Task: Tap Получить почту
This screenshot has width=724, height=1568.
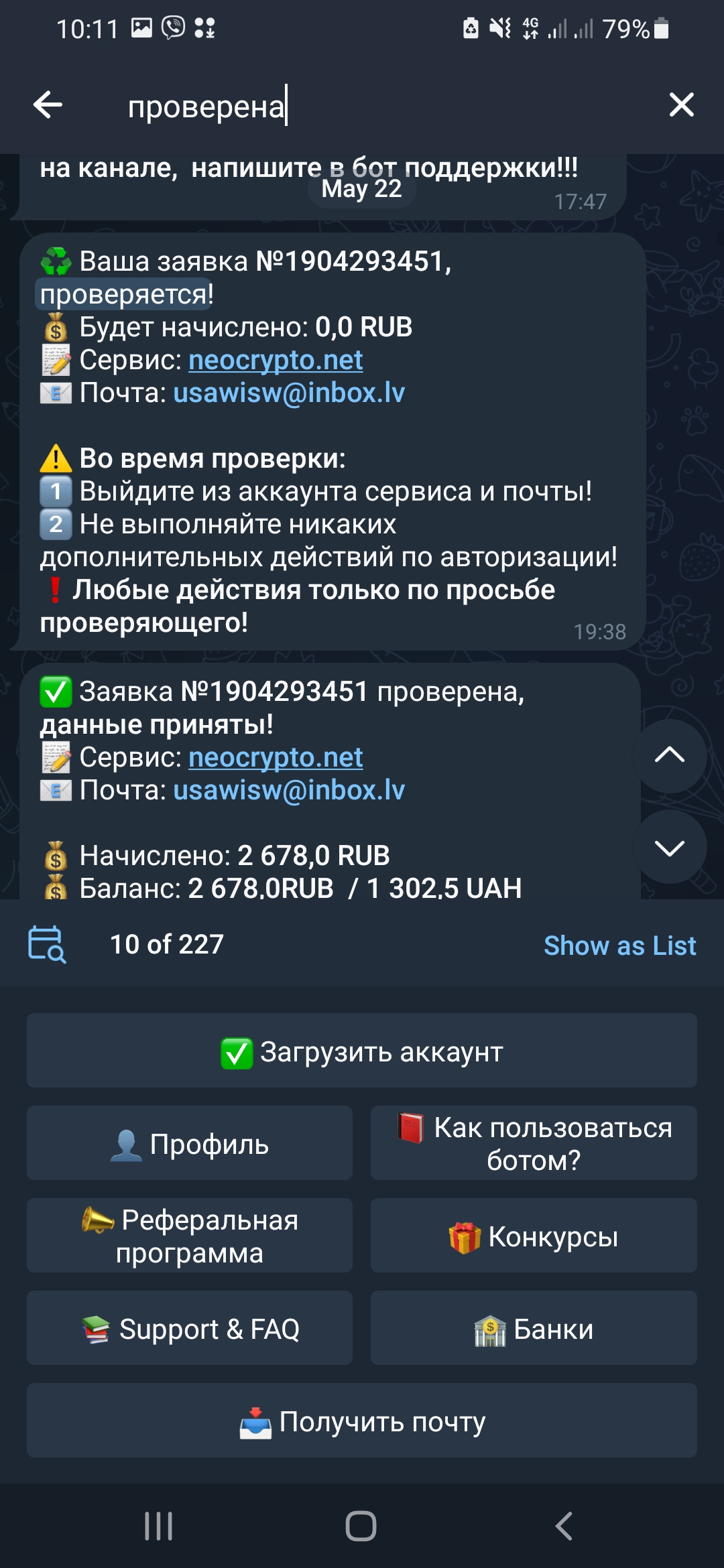Action: coord(362,1421)
